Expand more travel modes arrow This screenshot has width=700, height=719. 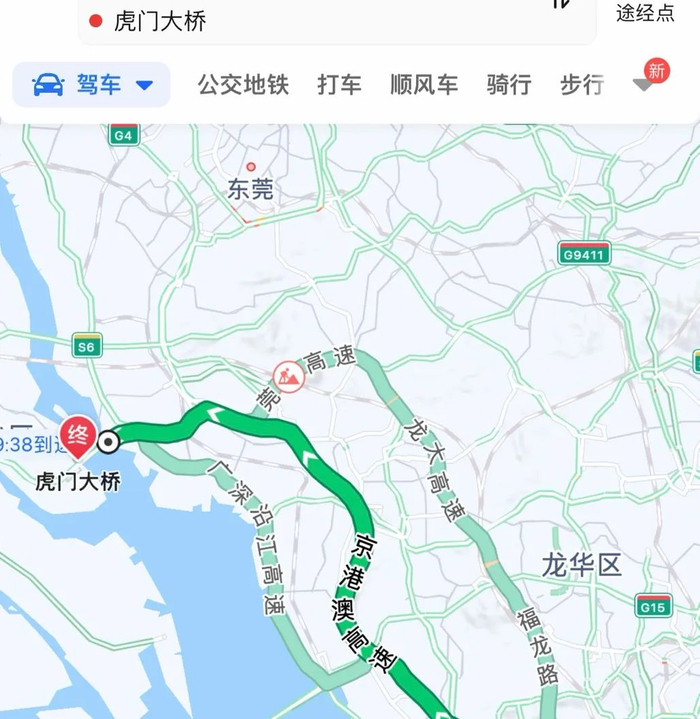click(643, 84)
